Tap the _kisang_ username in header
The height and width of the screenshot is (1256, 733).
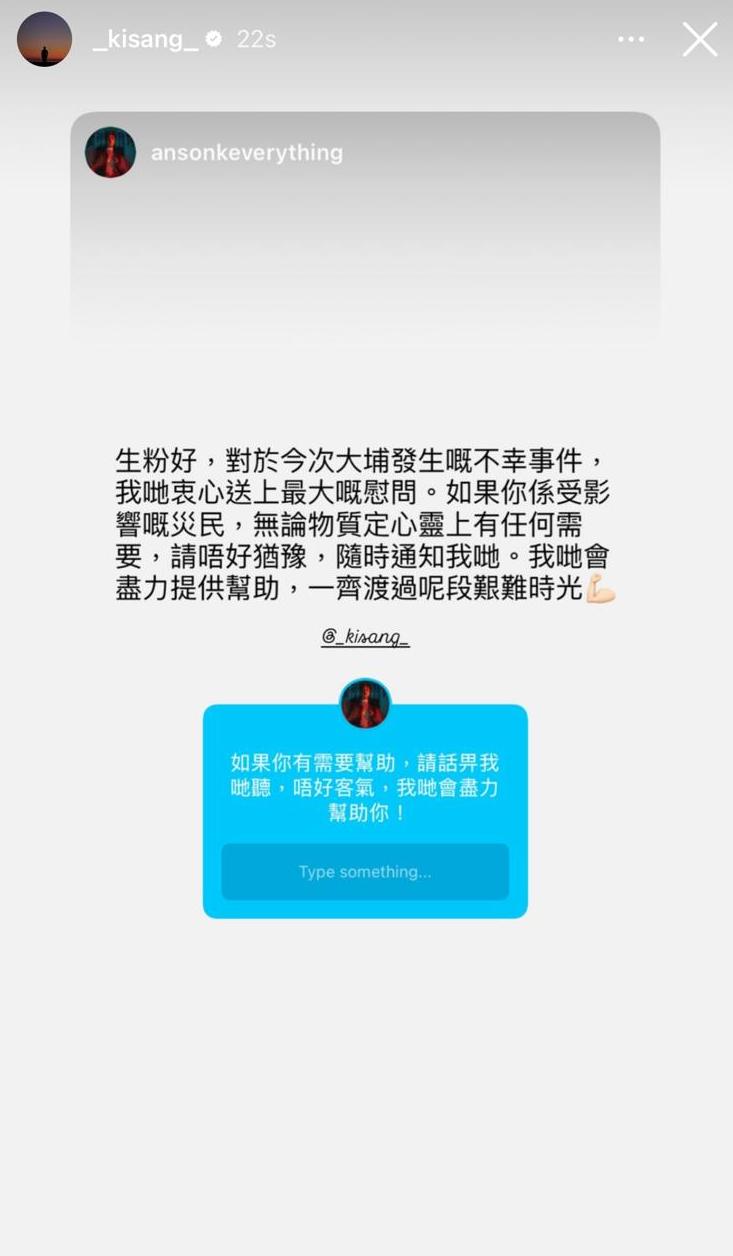(145, 40)
